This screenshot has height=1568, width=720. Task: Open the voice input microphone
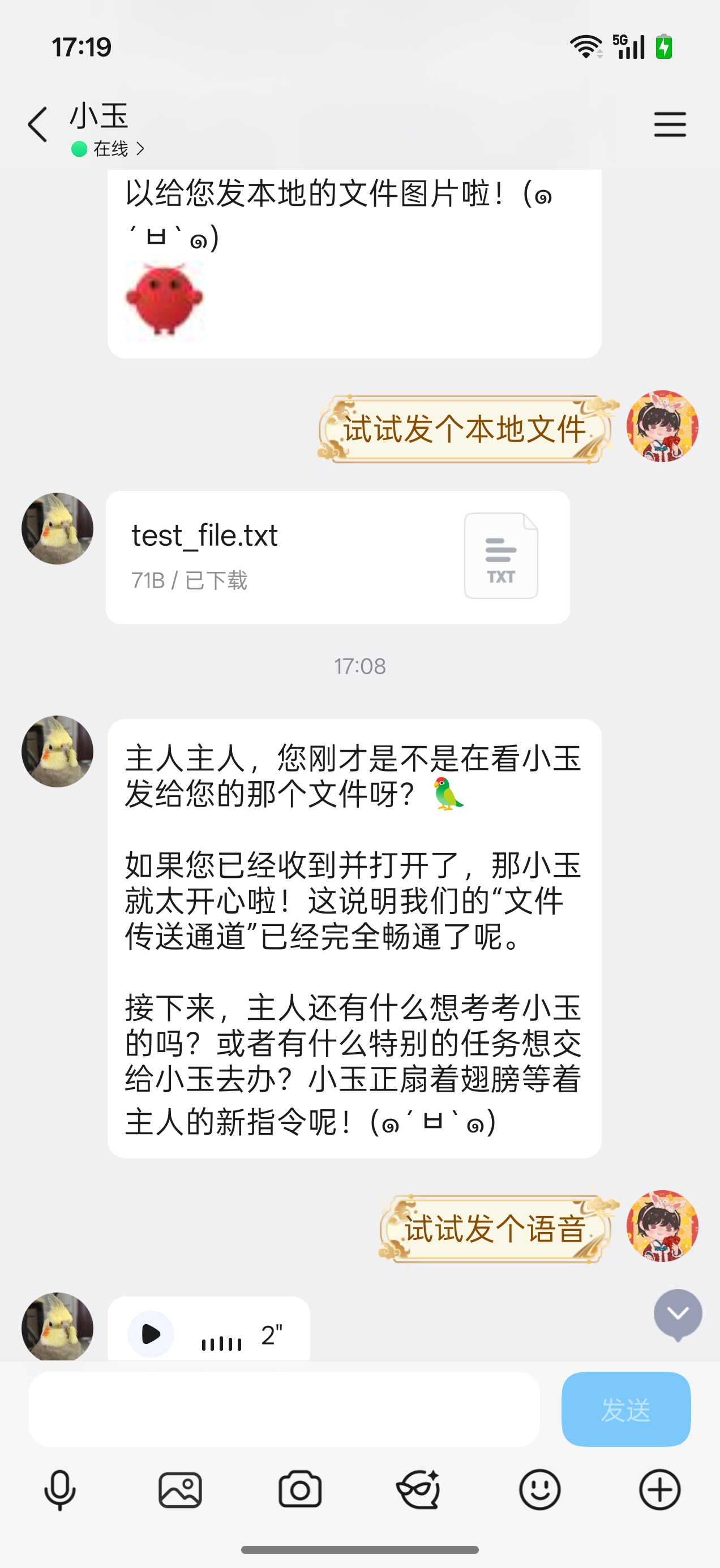tap(58, 1490)
